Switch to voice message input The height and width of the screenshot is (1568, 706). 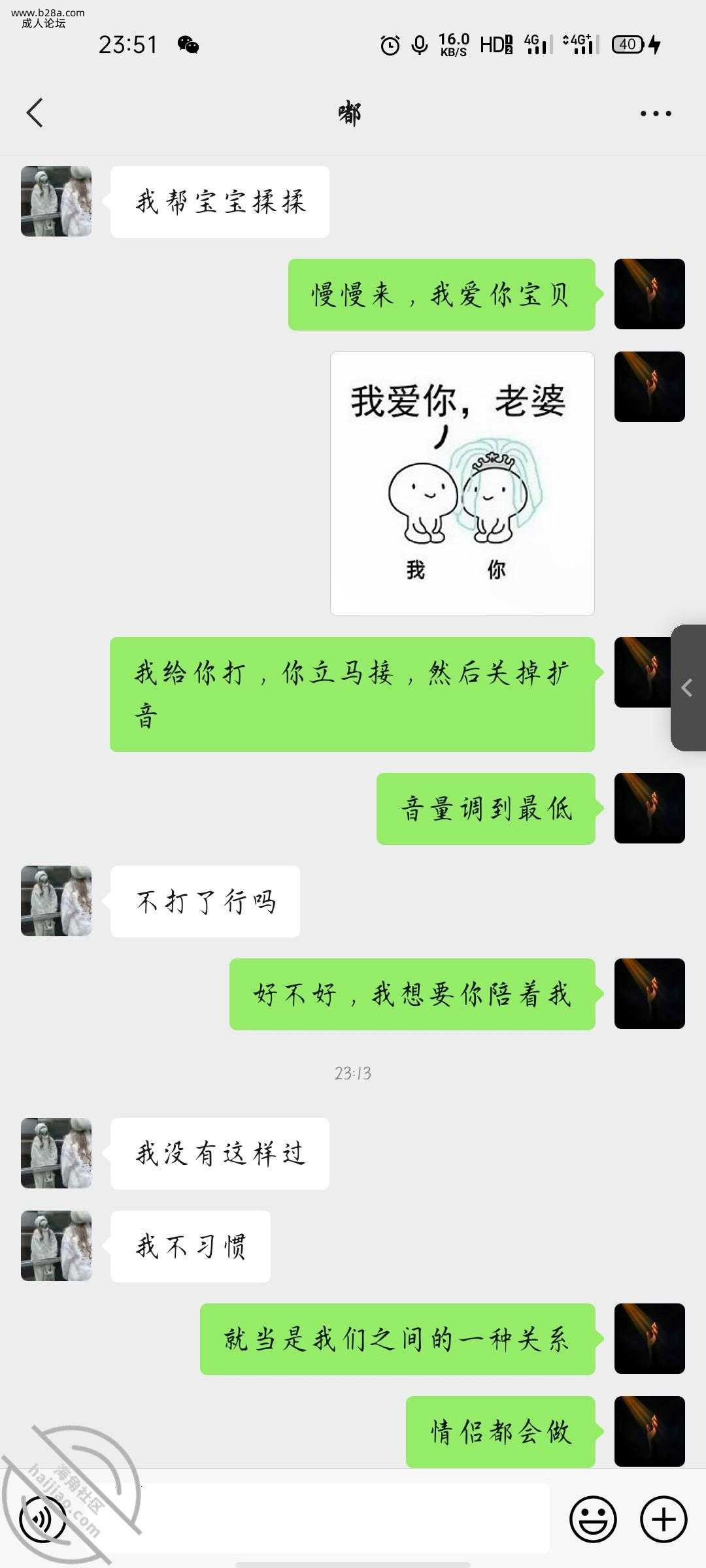point(43,1519)
